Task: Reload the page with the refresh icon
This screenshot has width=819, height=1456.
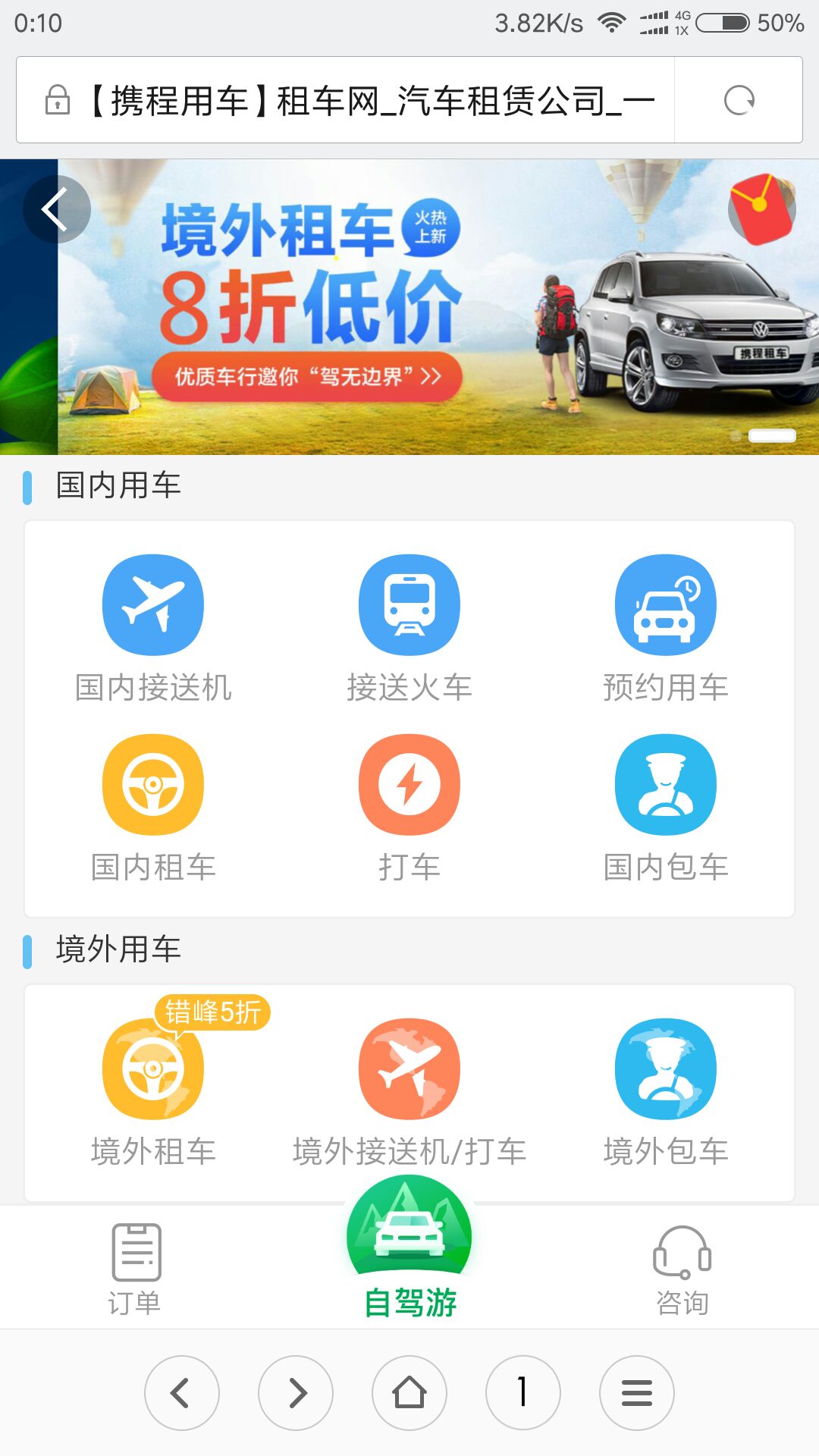Action: 739,100
